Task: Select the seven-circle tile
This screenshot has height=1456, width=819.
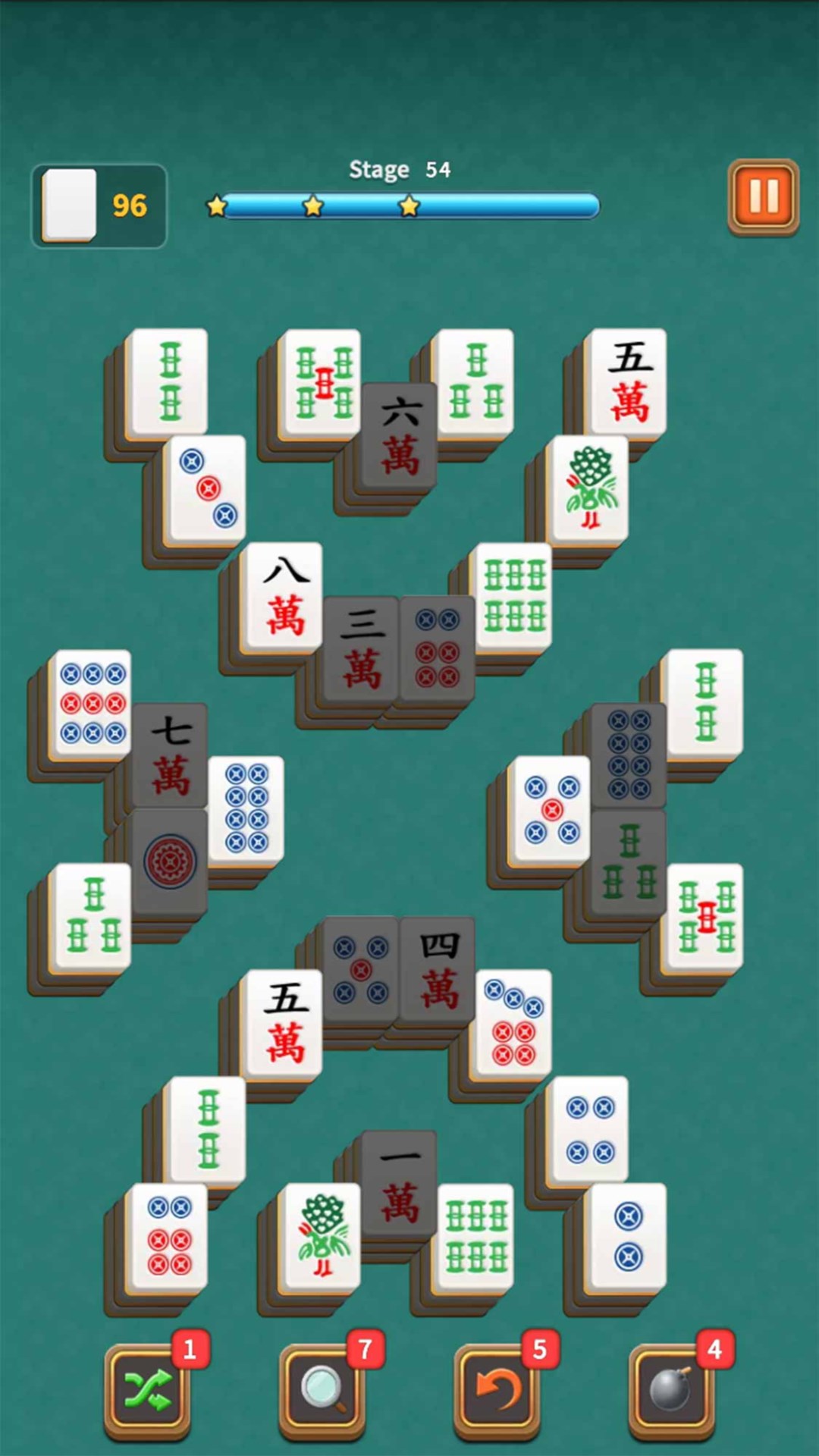Action: 513,1022
